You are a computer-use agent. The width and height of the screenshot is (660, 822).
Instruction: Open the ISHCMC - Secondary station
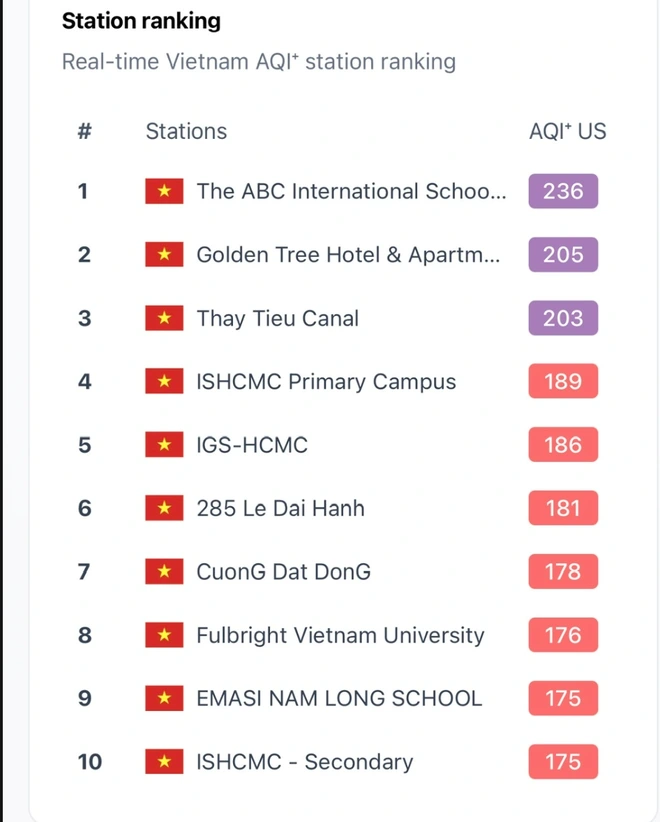click(x=305, y=762)
